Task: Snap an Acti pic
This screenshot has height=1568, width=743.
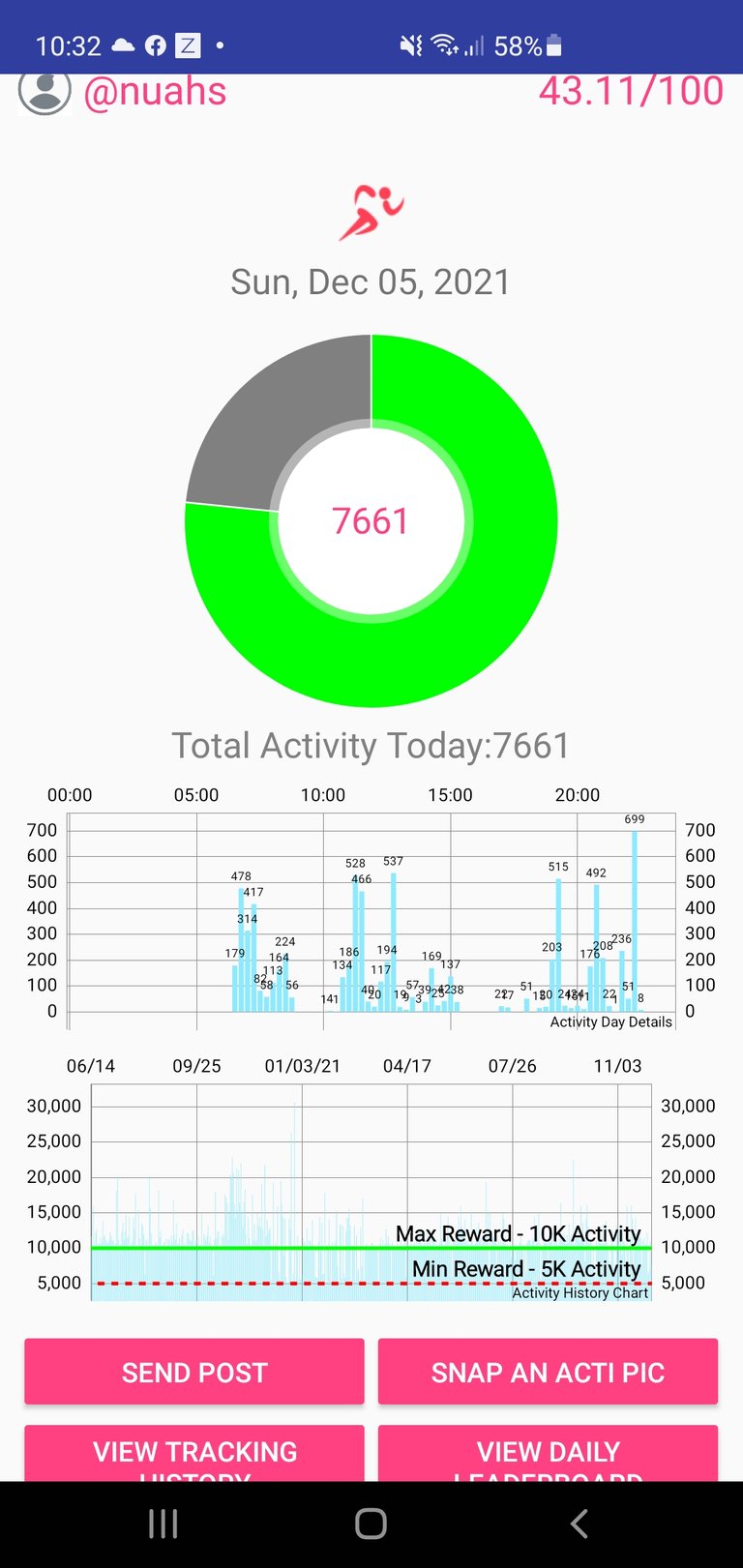Action: tap(548, 1372)
